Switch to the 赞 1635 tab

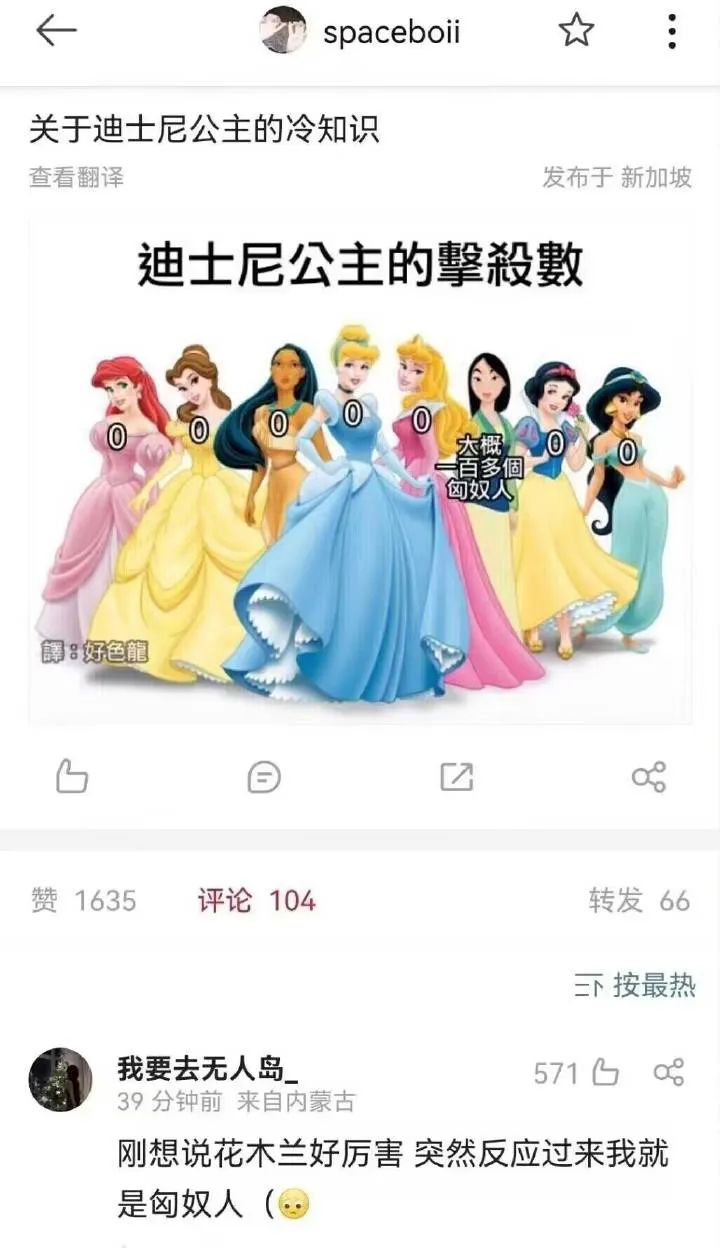84,900
